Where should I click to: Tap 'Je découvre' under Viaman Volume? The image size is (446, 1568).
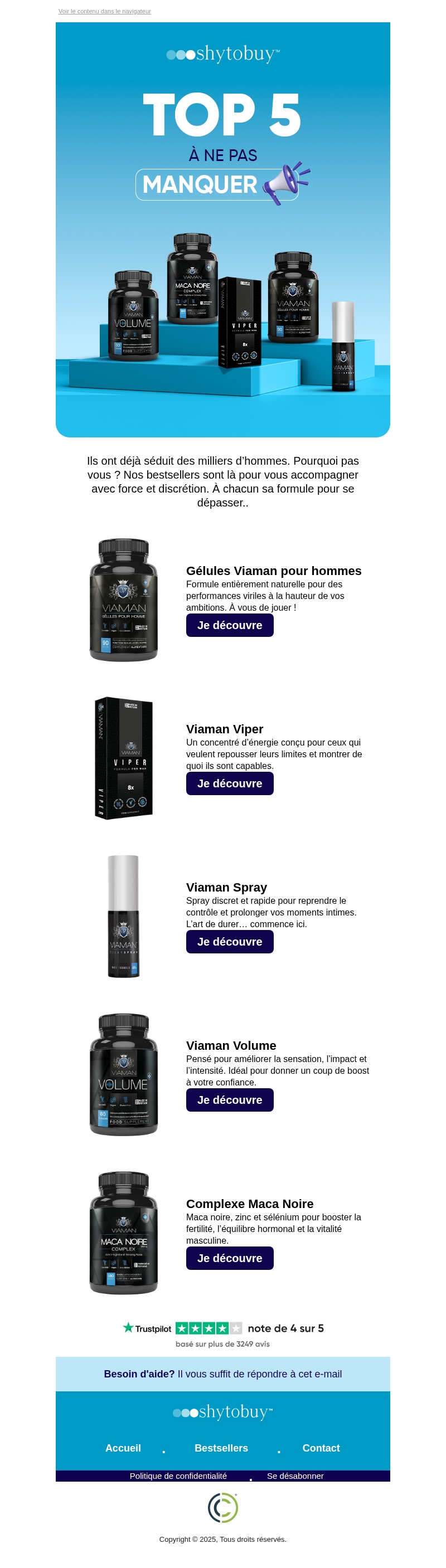[229, 1100]
